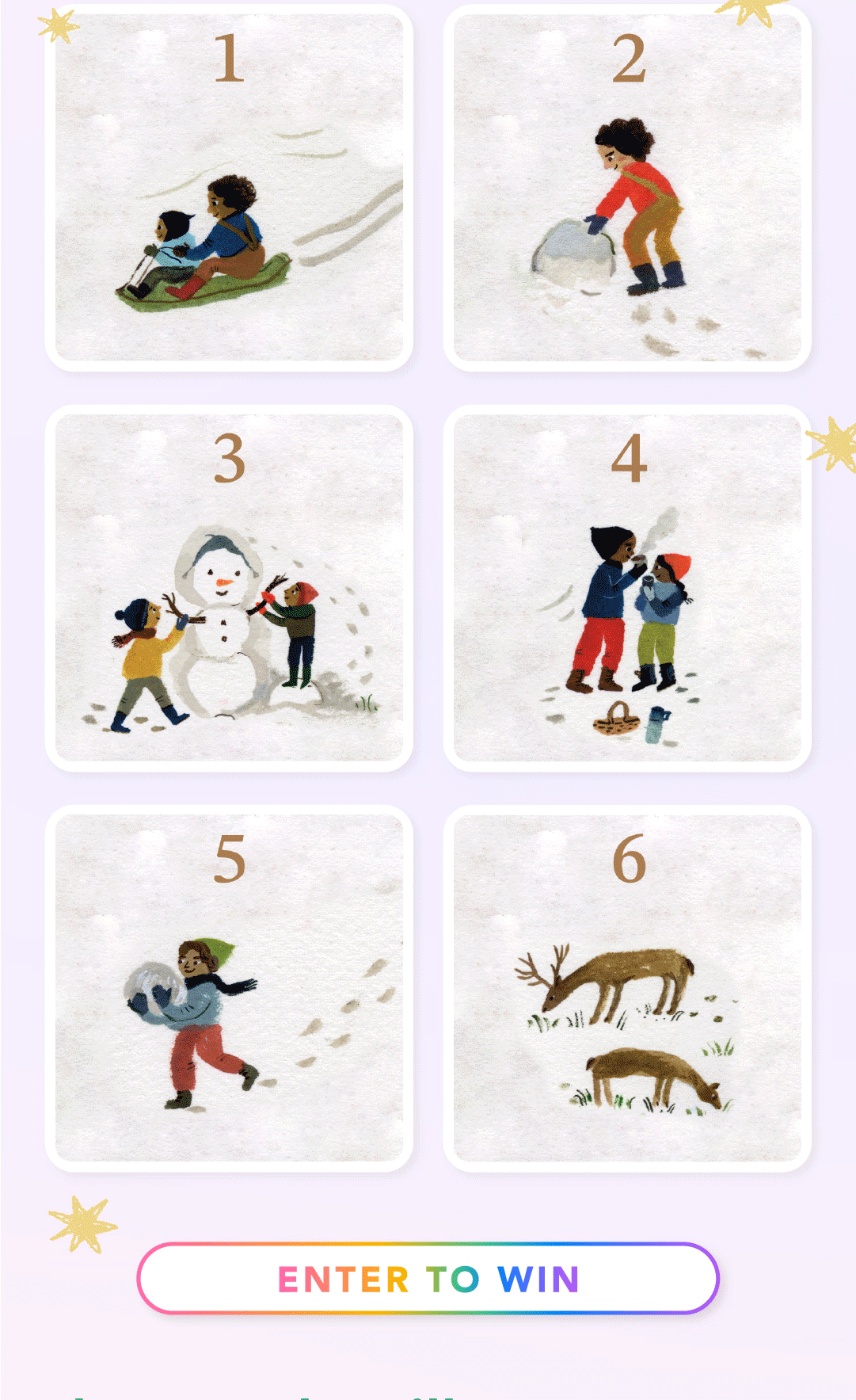Tap the Enter to Win button
The height and width of the screenshot is (1400, 856).
click(428, 1278)
